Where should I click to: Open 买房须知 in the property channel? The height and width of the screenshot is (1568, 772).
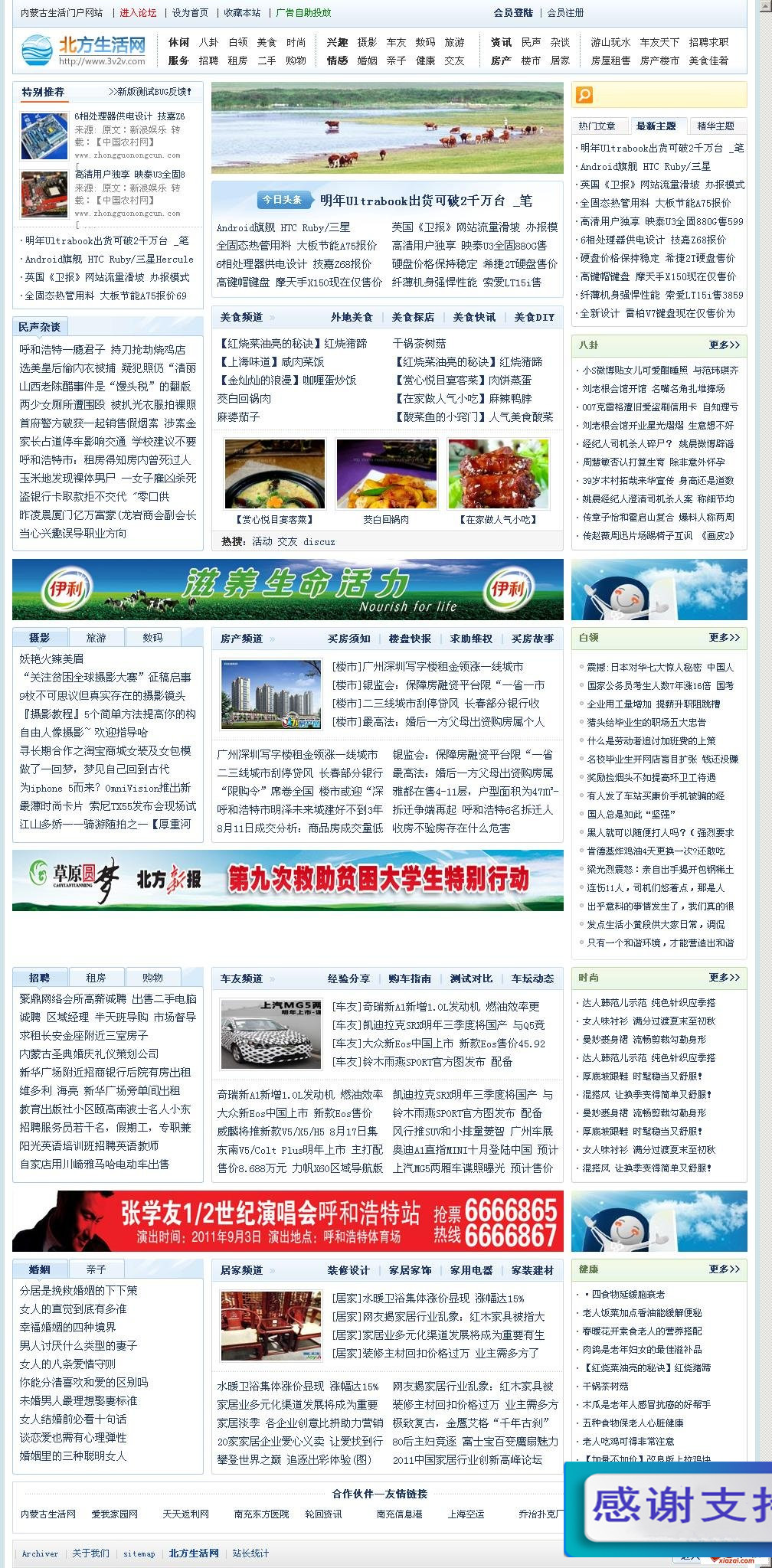[348, 638]
